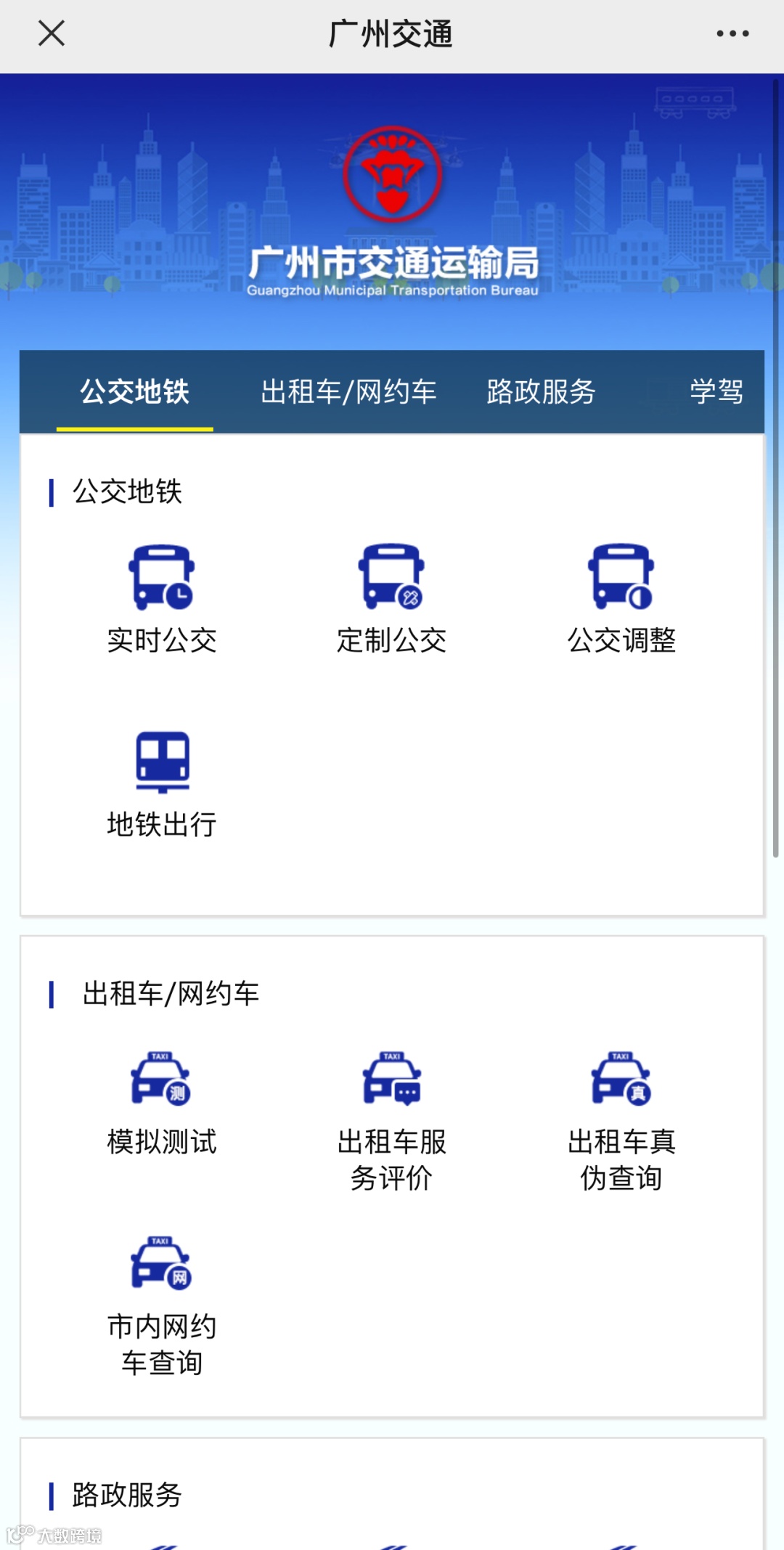Close the mini program with the X
The height and width of the screenshot is (1550, 784).
coord(50,33)
